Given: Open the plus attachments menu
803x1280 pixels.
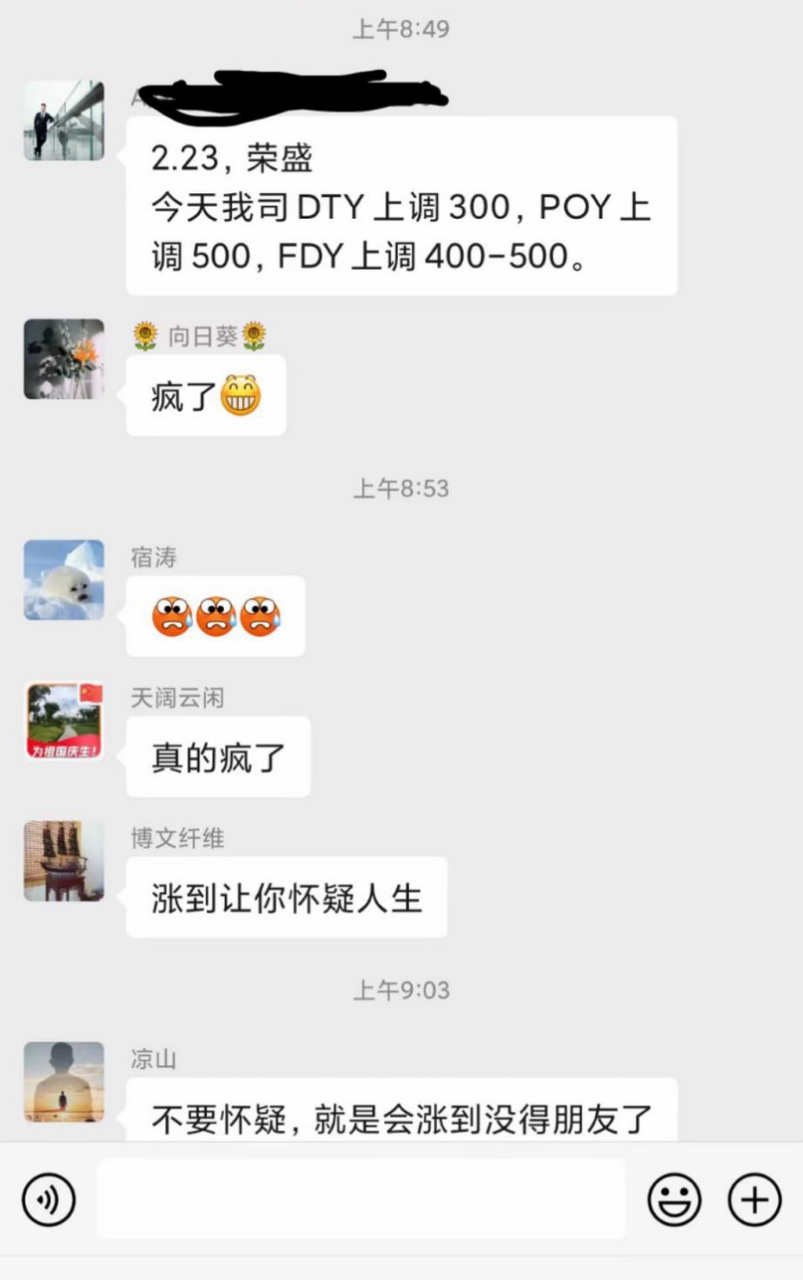Looking at the screenshot, I should [x=754, y=1198].
